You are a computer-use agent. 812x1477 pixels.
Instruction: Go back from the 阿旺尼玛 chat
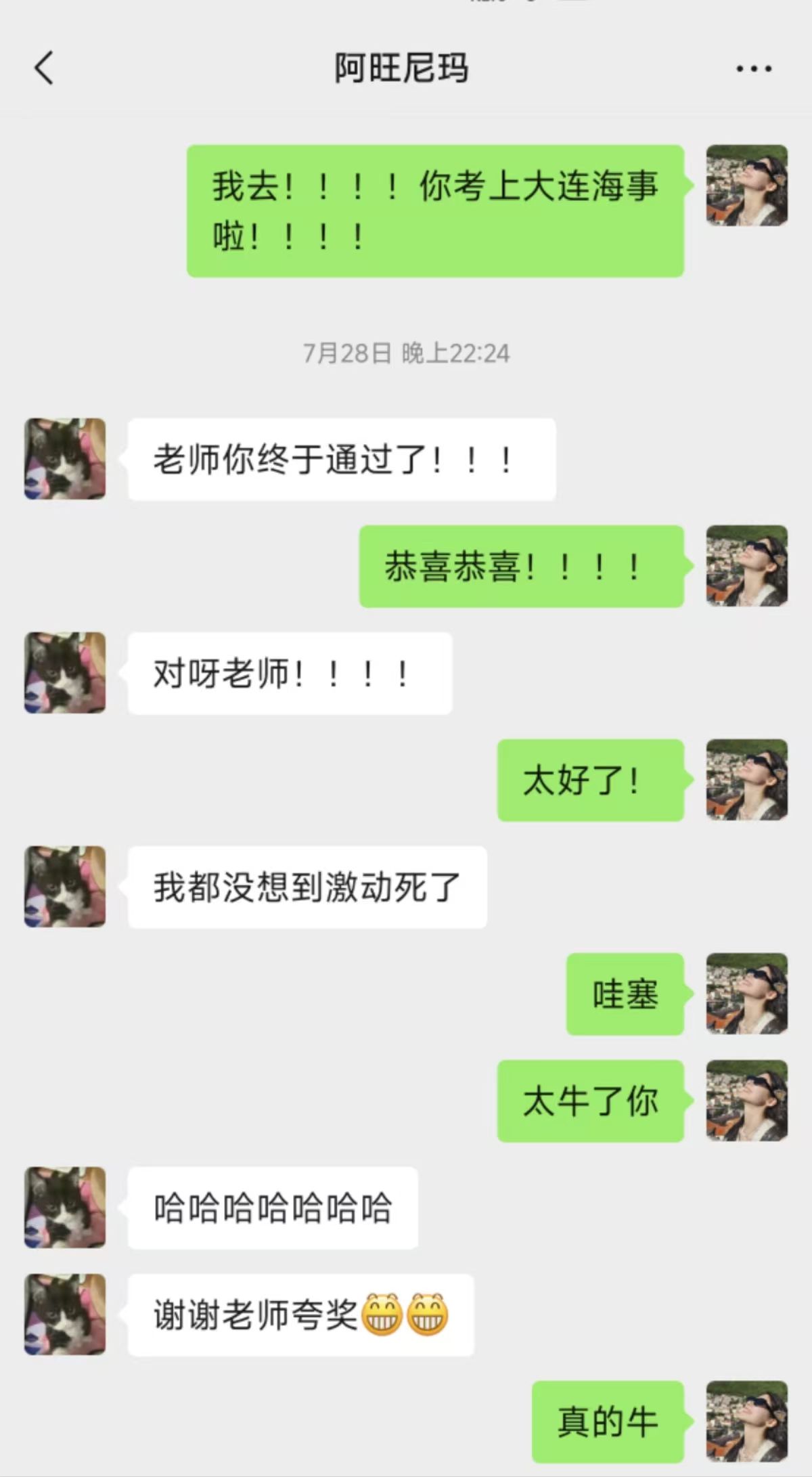coord(44,68)
